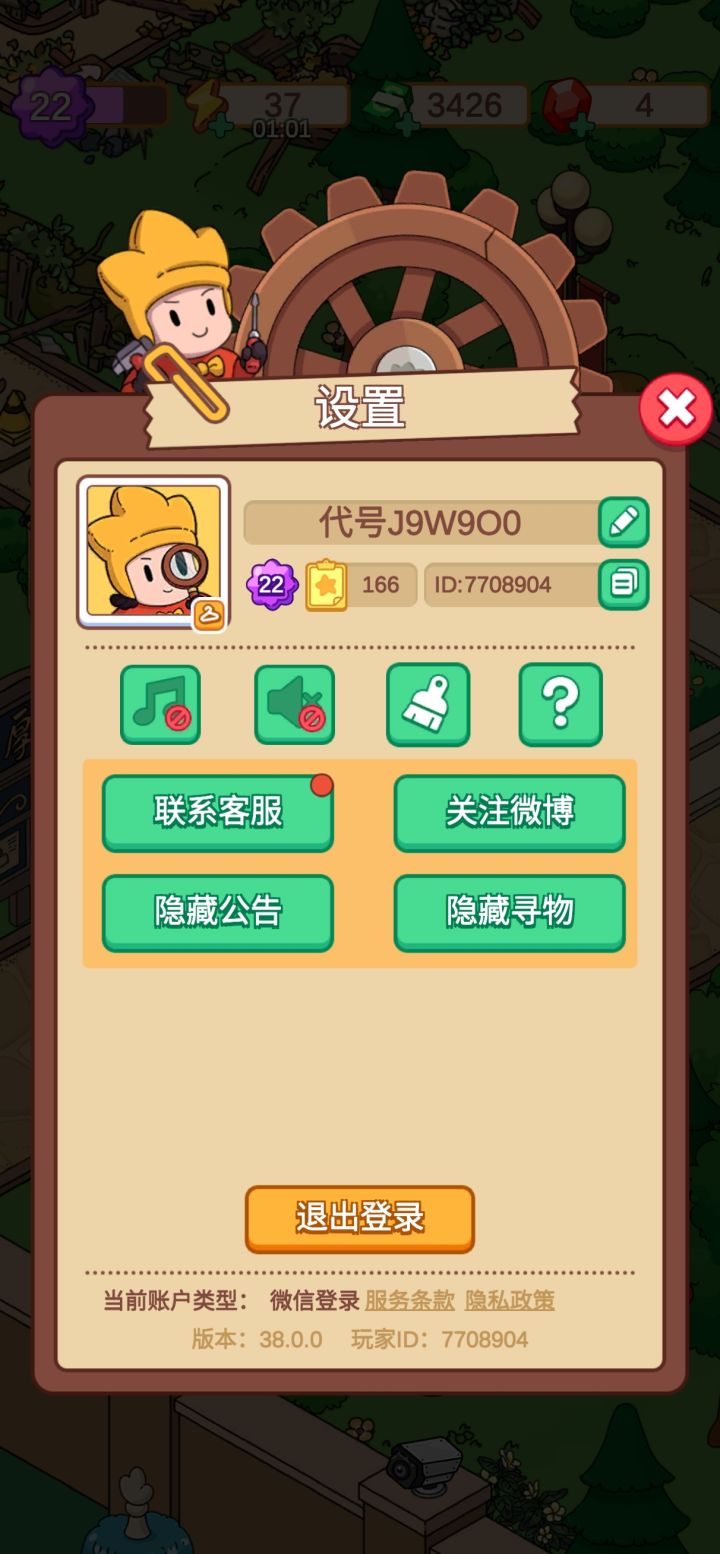720x1554 pixels.
Task: Toggle 隐藏公告 to hide announcements
Action: tap(217, 912)
